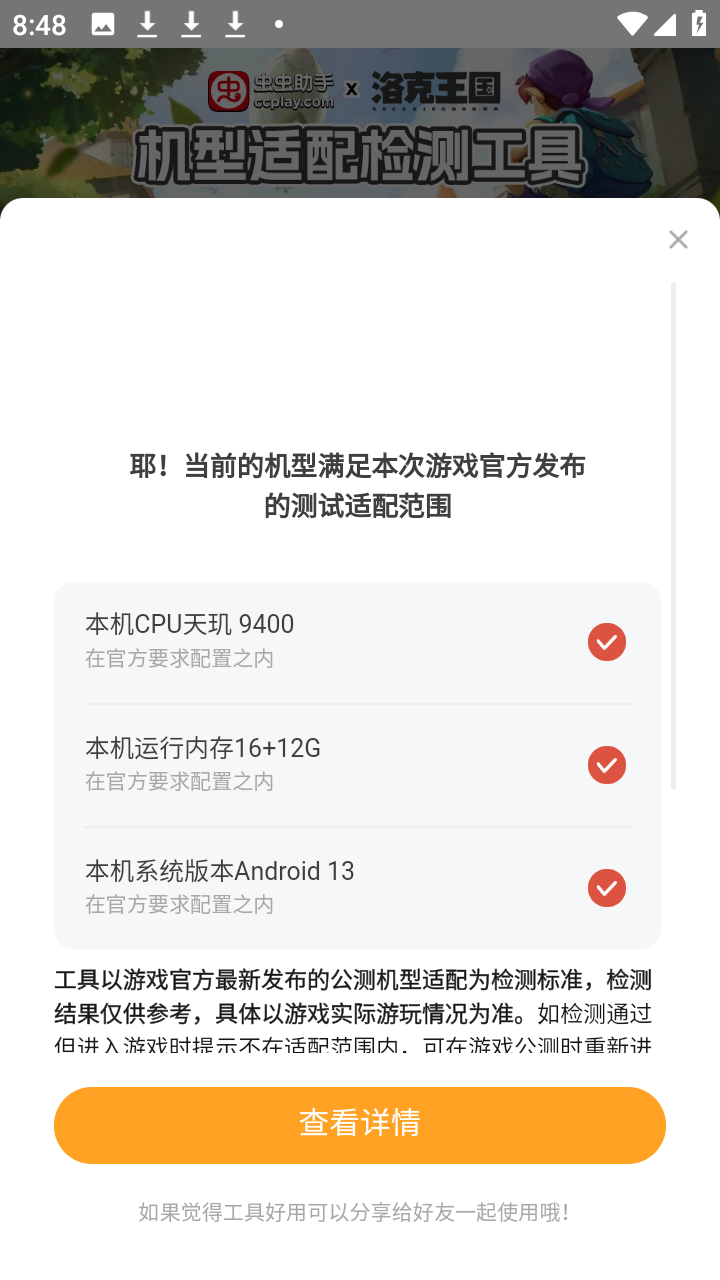The image size is (720, 1280).
Task: Close the detection result dialog
Action: [x=678, y=239]
